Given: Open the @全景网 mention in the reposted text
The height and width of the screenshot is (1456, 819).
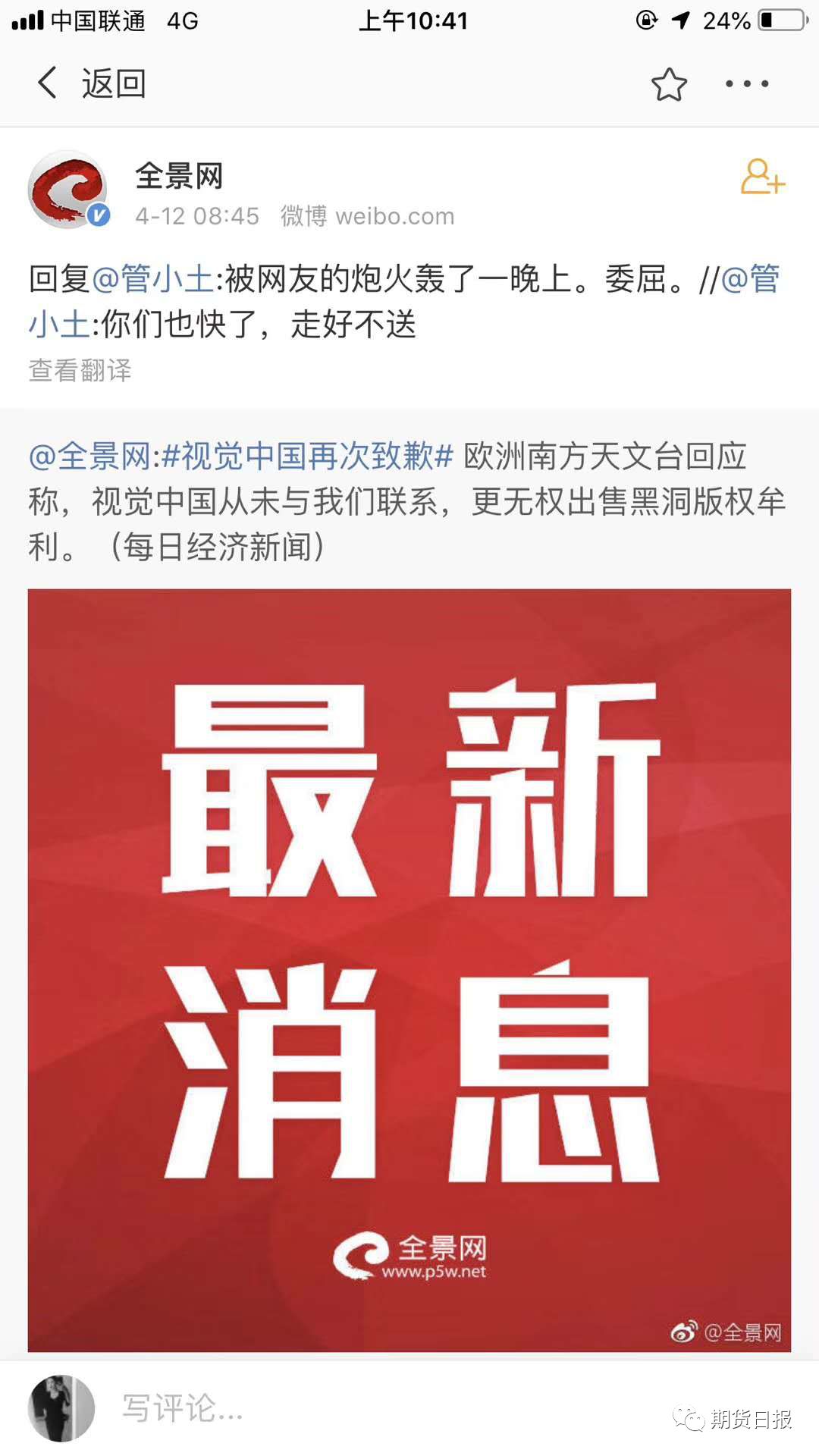Looking at the screenshot, I should coord(89,457).
